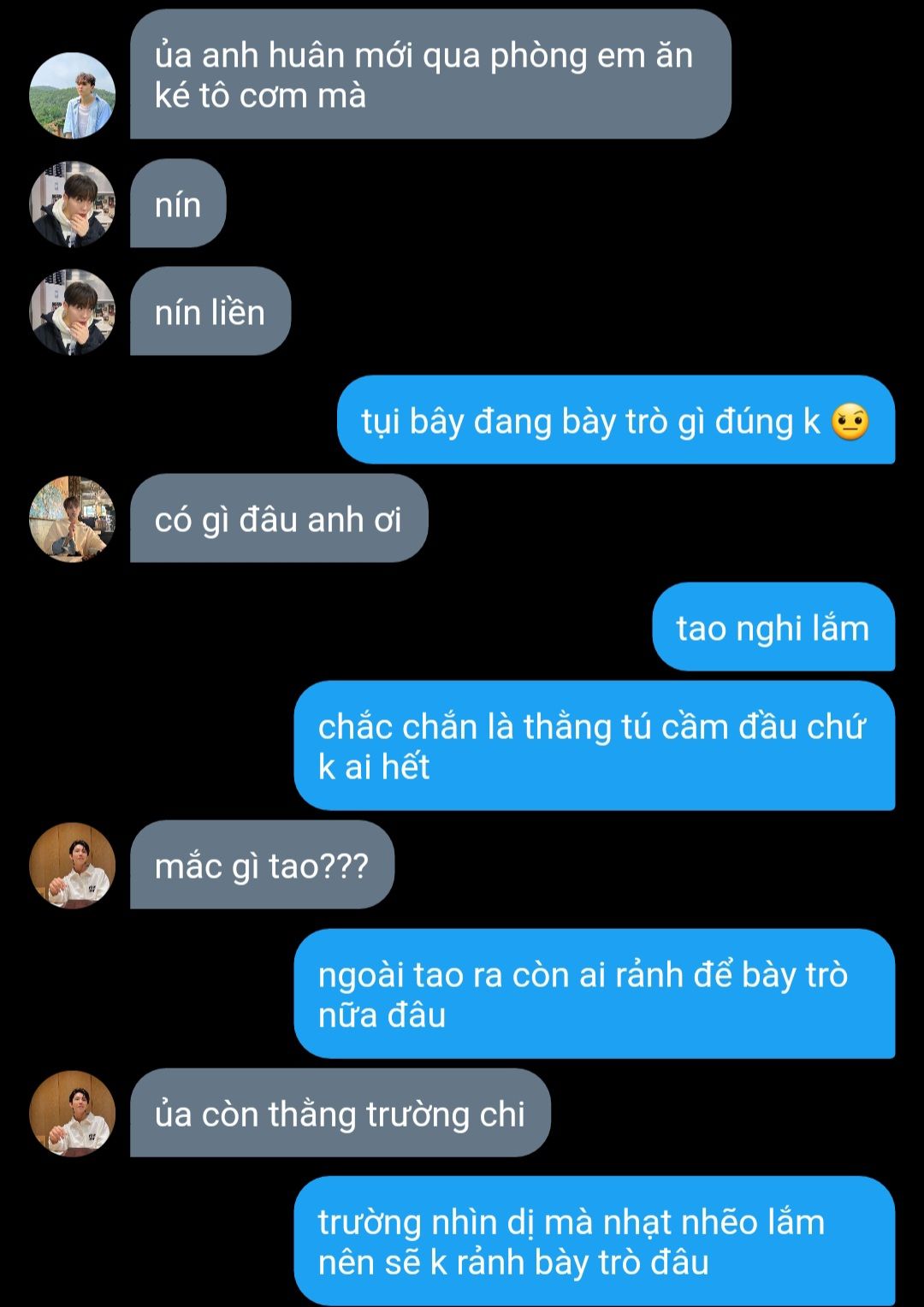This screenshot has height=1307, width=924.
Task: Open avatar beside 'ủa anh huân' message
Action: click(x=72, y=96)
